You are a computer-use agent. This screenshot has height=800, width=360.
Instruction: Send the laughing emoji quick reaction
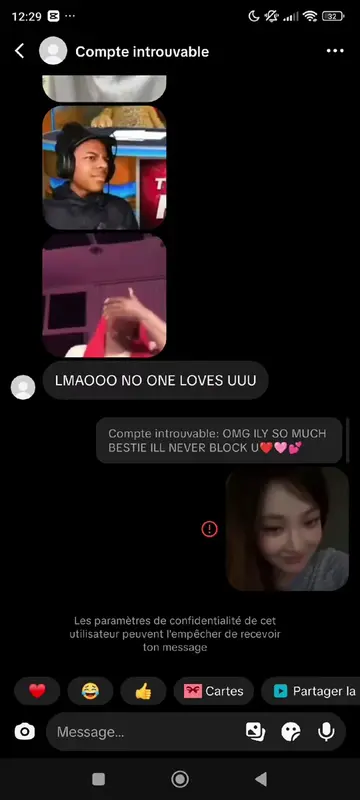point(90,691)
